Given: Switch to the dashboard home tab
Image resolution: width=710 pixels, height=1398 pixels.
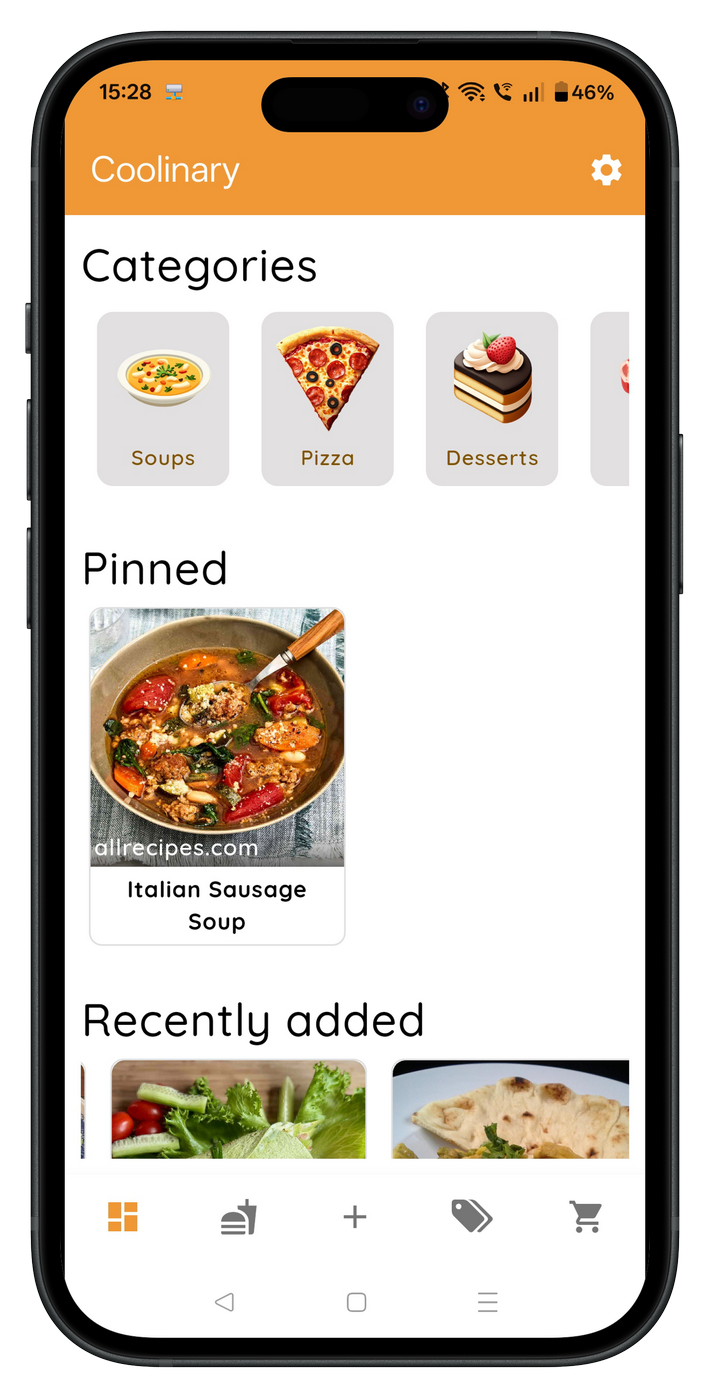Looking at the screenshot, I should pyautogui.click(x=123, y=1217).
